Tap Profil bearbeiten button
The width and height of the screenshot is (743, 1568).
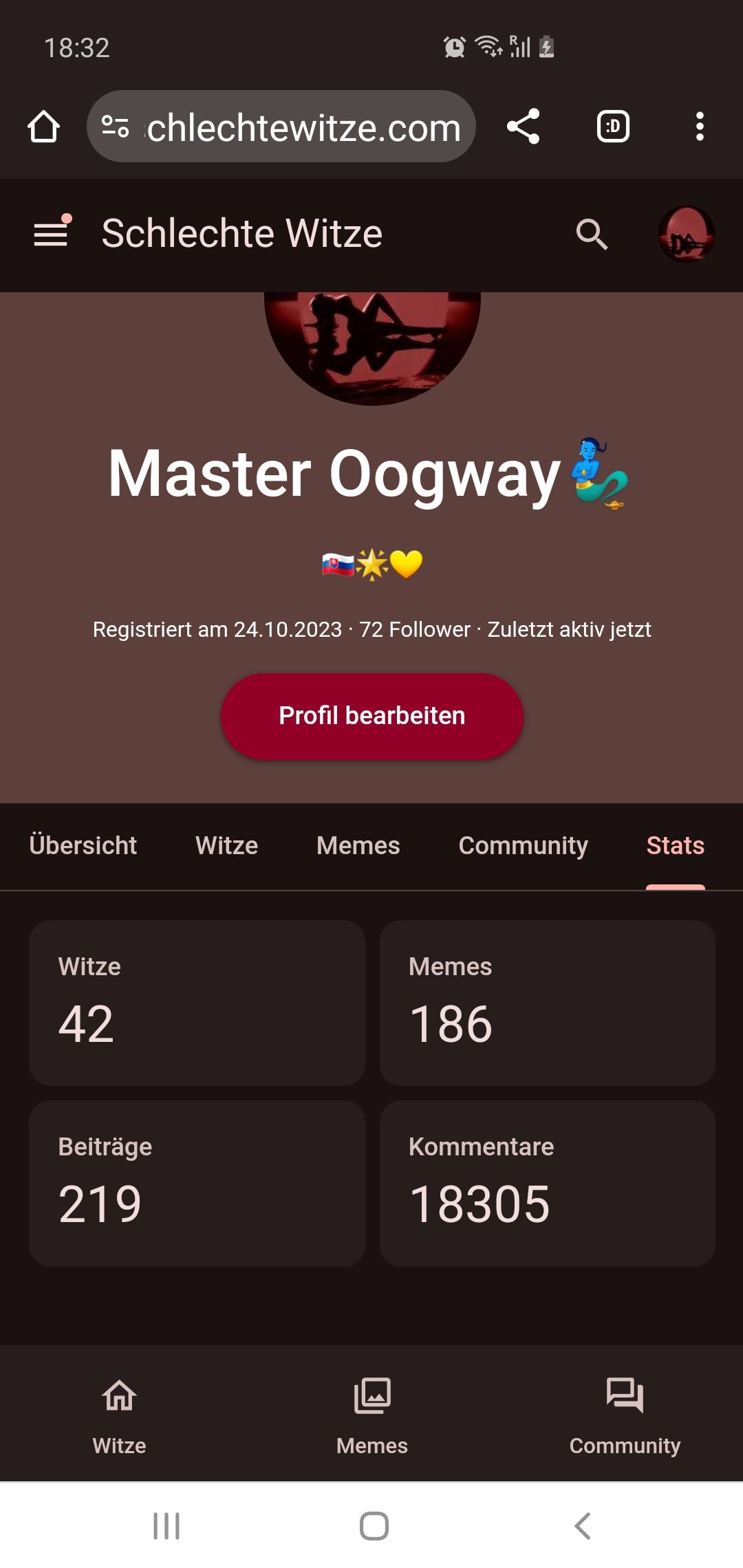[371, 716]
